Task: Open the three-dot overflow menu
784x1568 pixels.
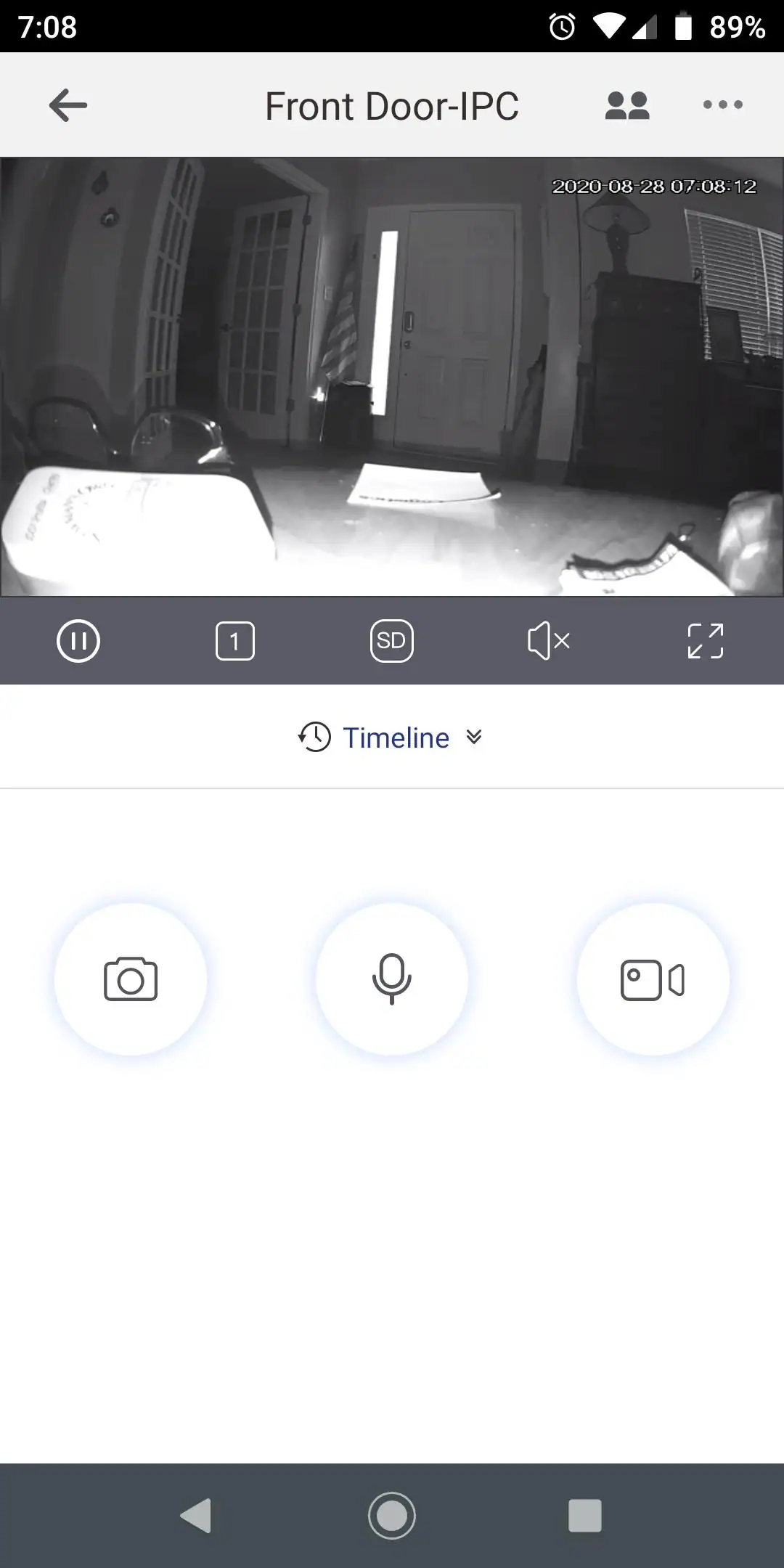Action: (722, 105)
